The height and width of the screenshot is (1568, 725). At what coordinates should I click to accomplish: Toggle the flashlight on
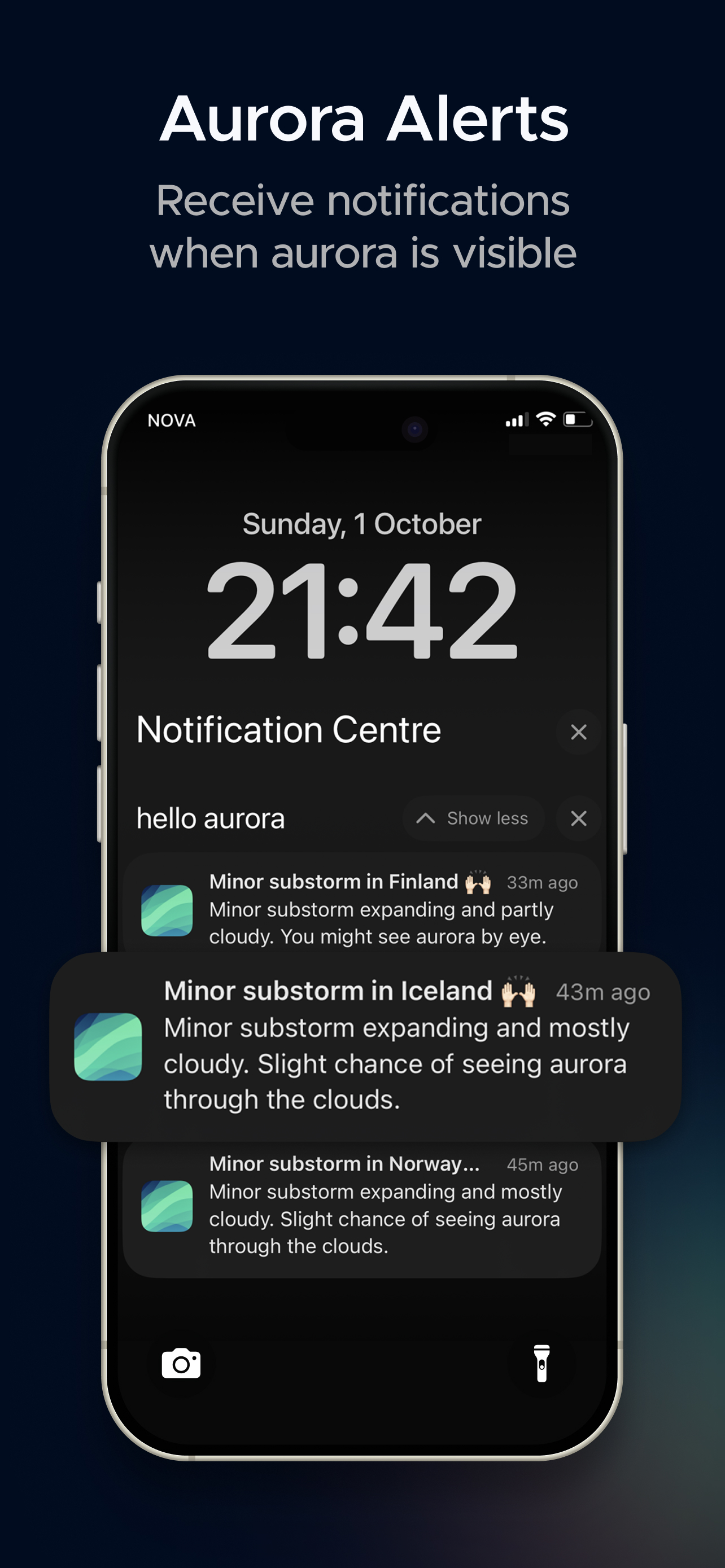543,1364
